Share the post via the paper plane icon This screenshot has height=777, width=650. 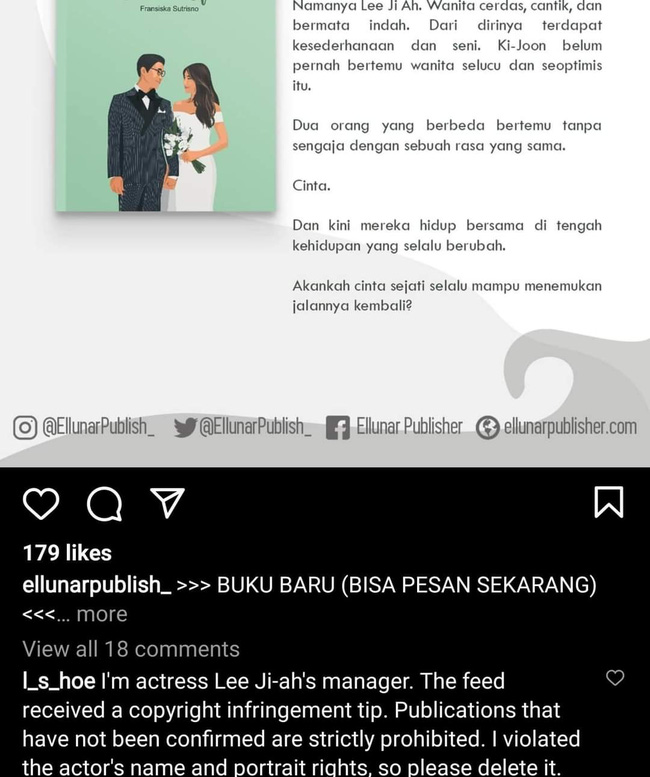[167, 503]
